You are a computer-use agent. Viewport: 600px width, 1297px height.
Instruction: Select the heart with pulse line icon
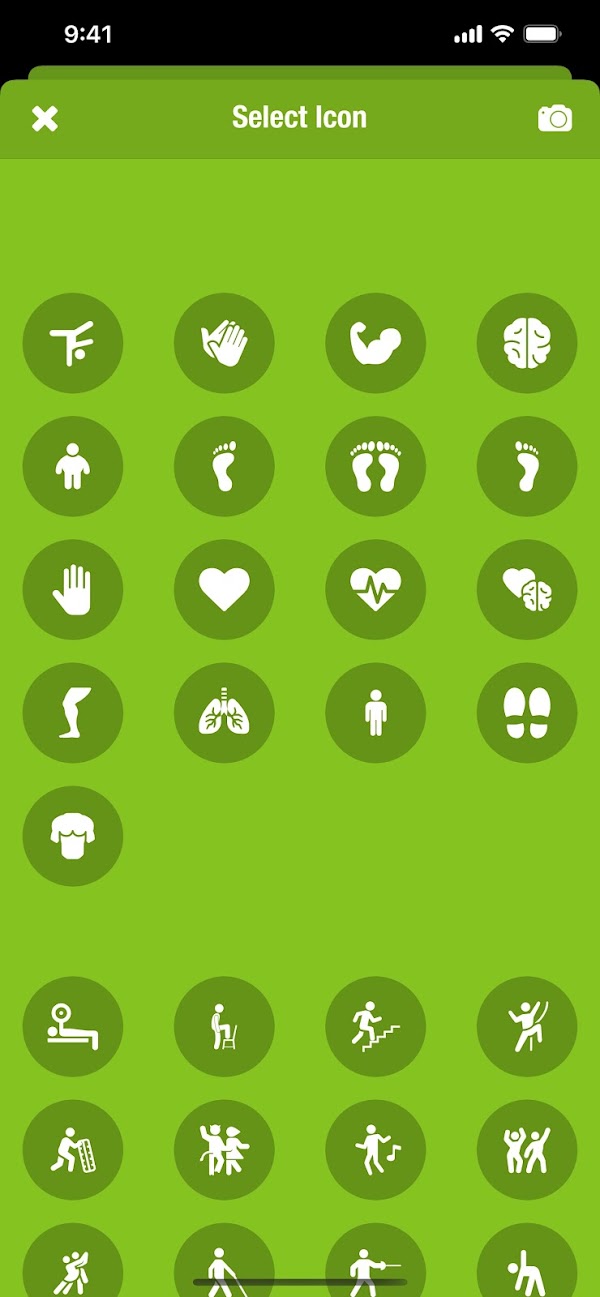point(375,590)
